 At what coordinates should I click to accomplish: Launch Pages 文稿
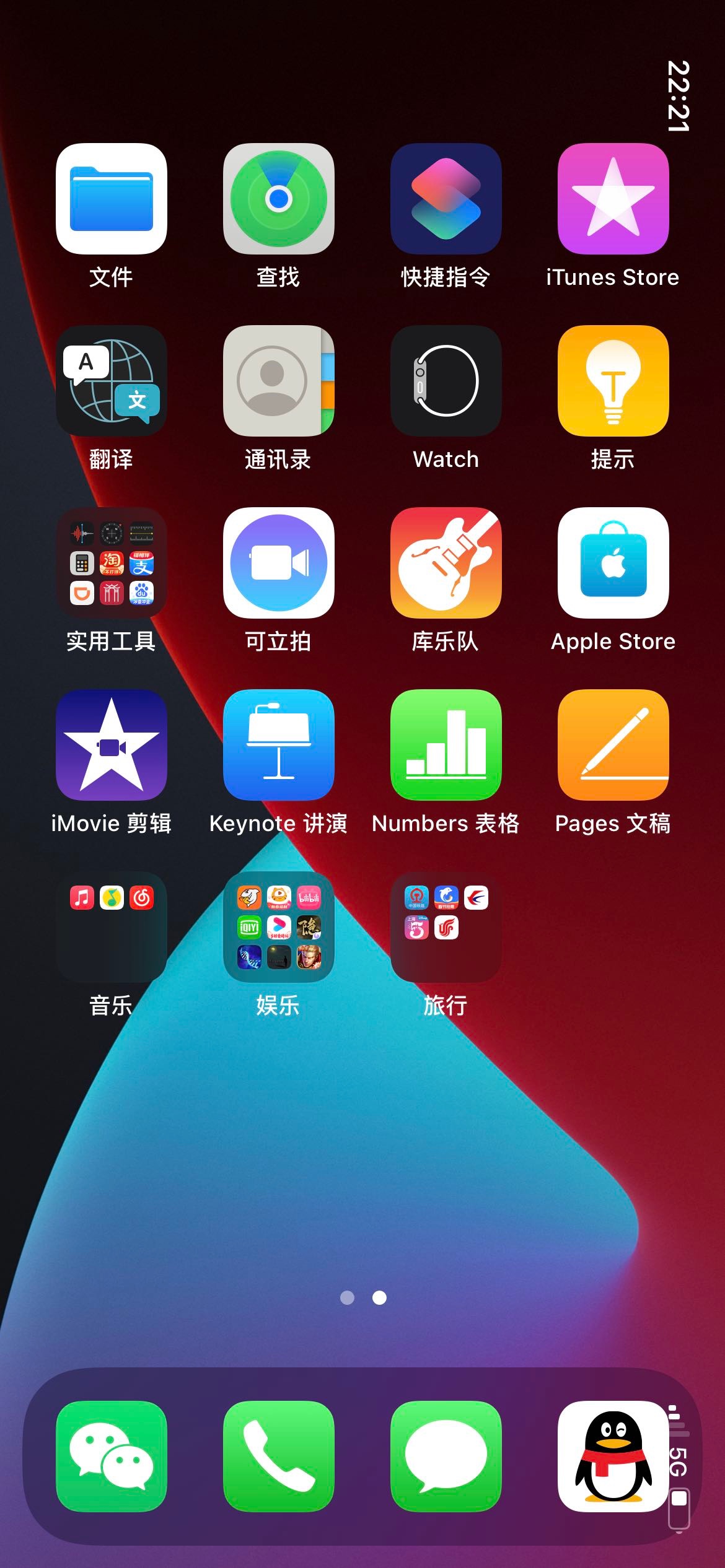[613, 745]
